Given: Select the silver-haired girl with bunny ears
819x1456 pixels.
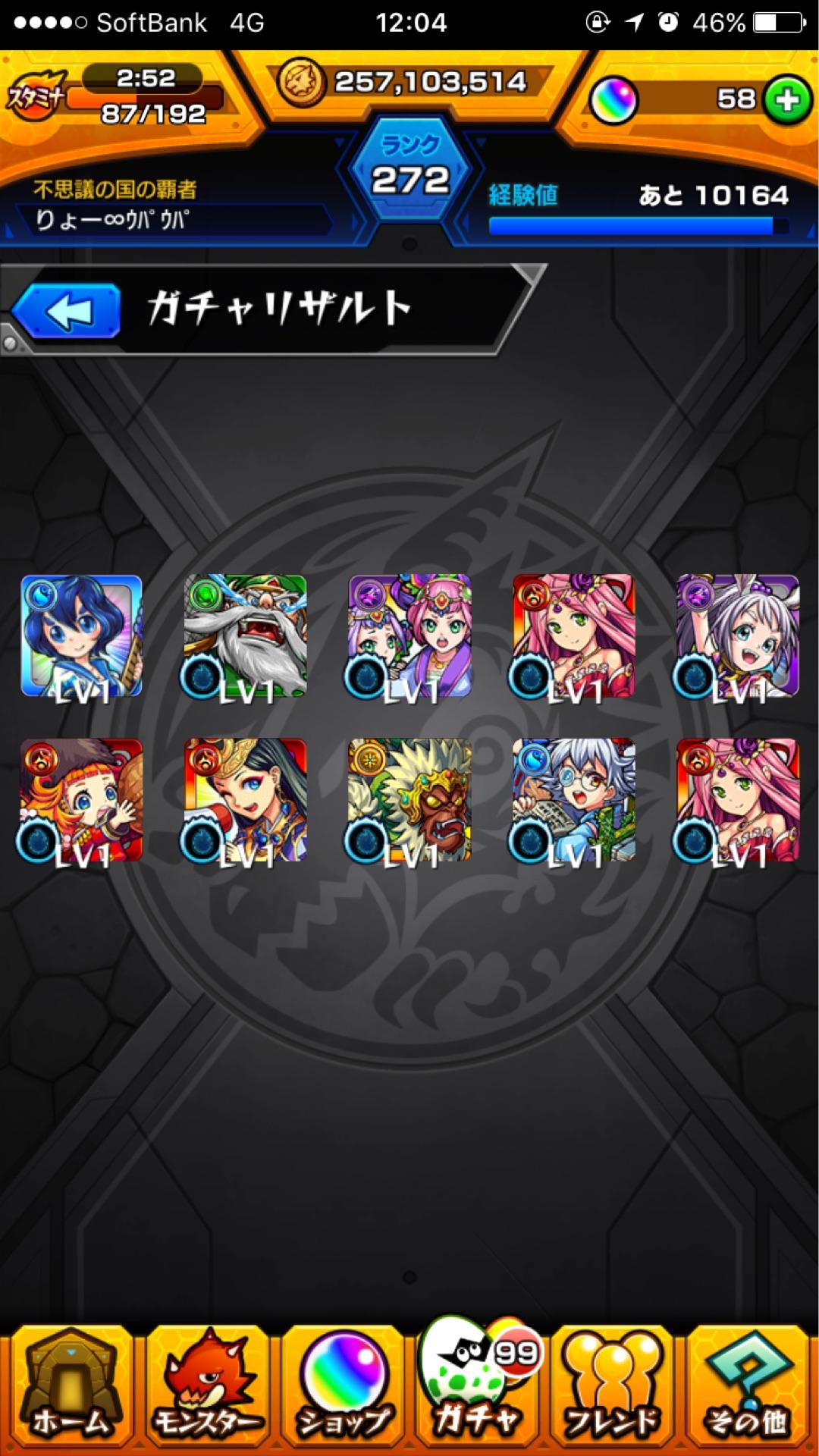Looking at the screenshot, I should [x=737, y=635].
